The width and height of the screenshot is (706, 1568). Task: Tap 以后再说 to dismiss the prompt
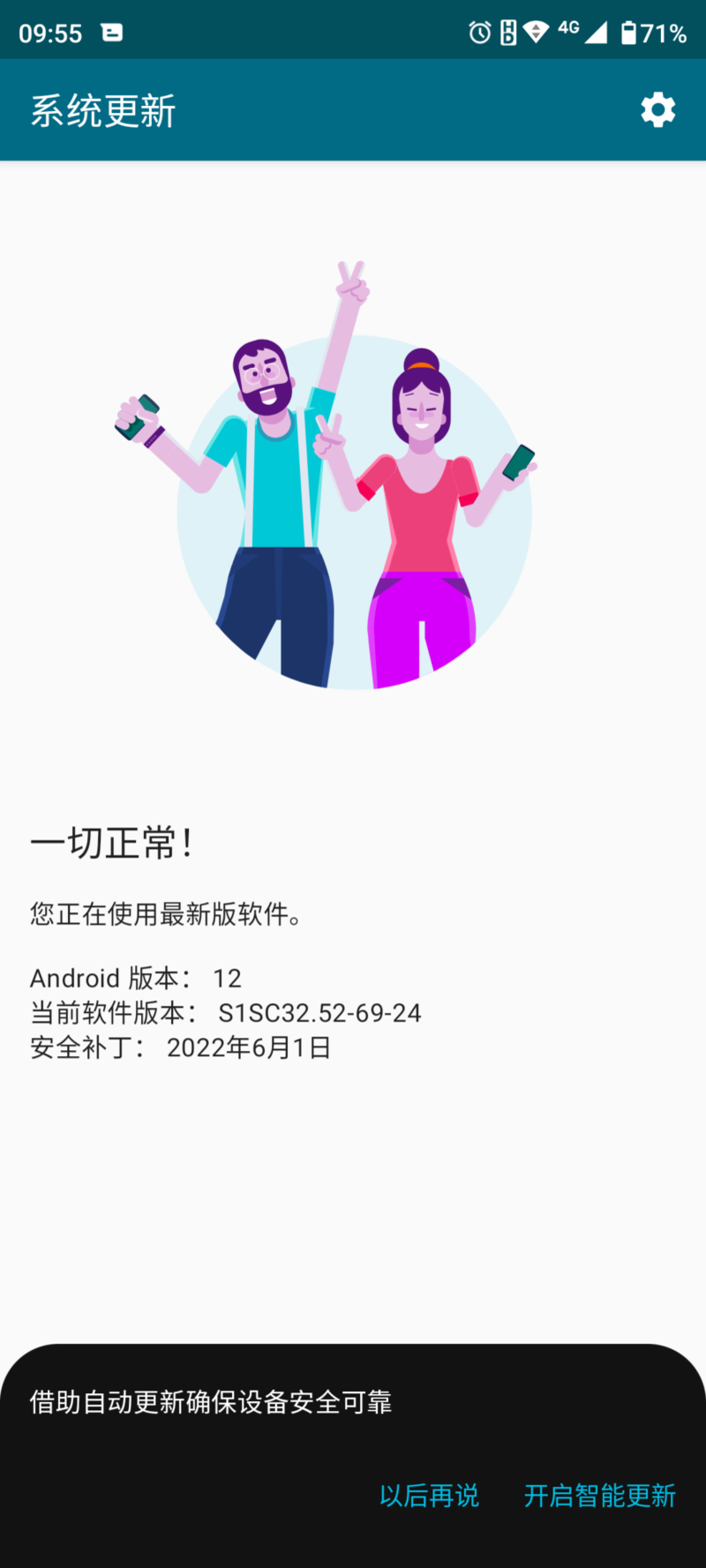[429, 1495]
